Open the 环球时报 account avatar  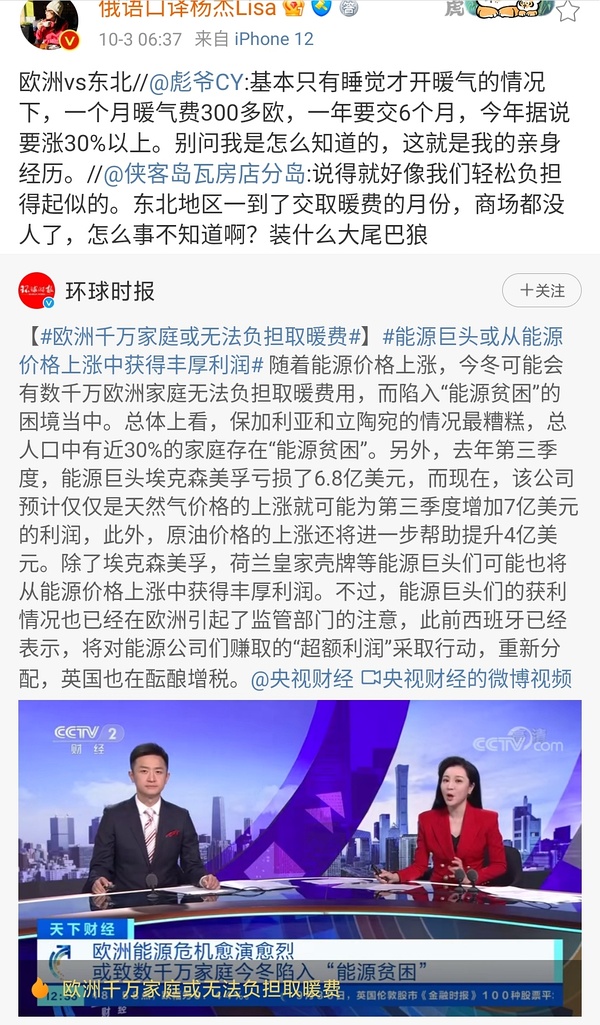tap(37, 291)
